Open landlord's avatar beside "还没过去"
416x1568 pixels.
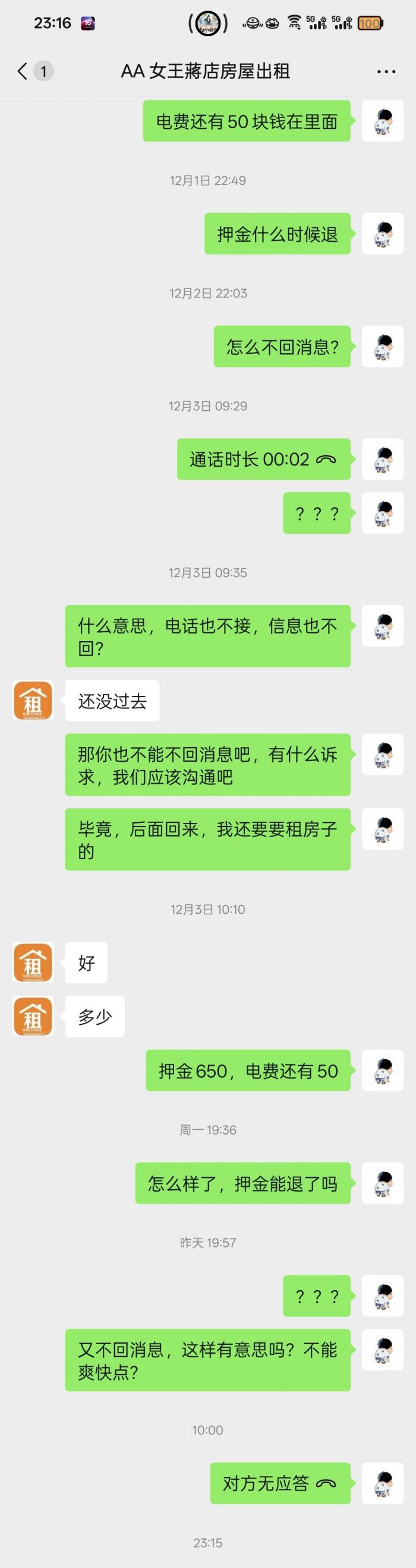click(33, 701)
